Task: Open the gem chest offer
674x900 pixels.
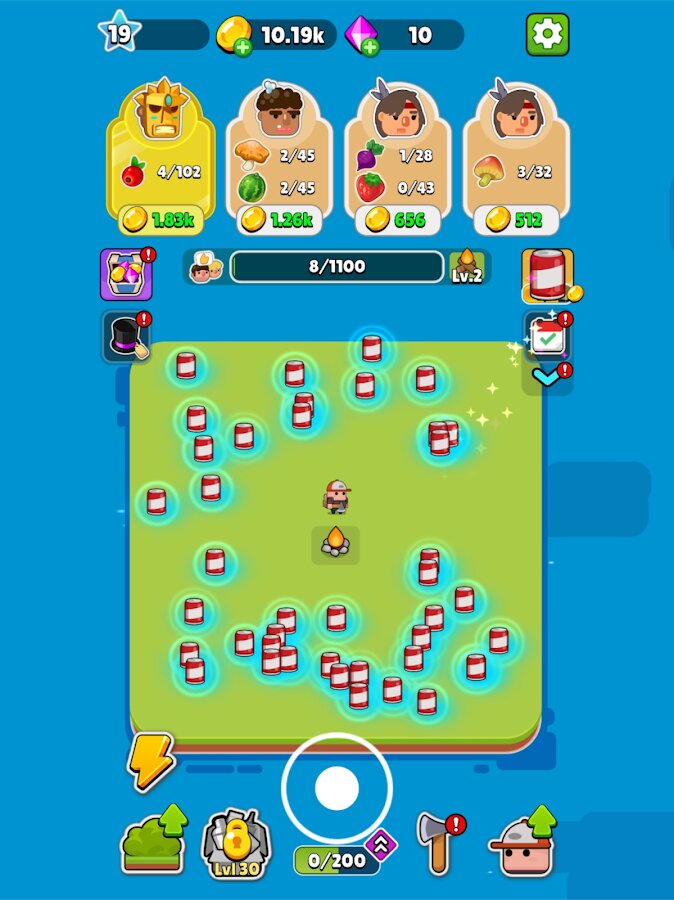Action: tap(126, 274)
